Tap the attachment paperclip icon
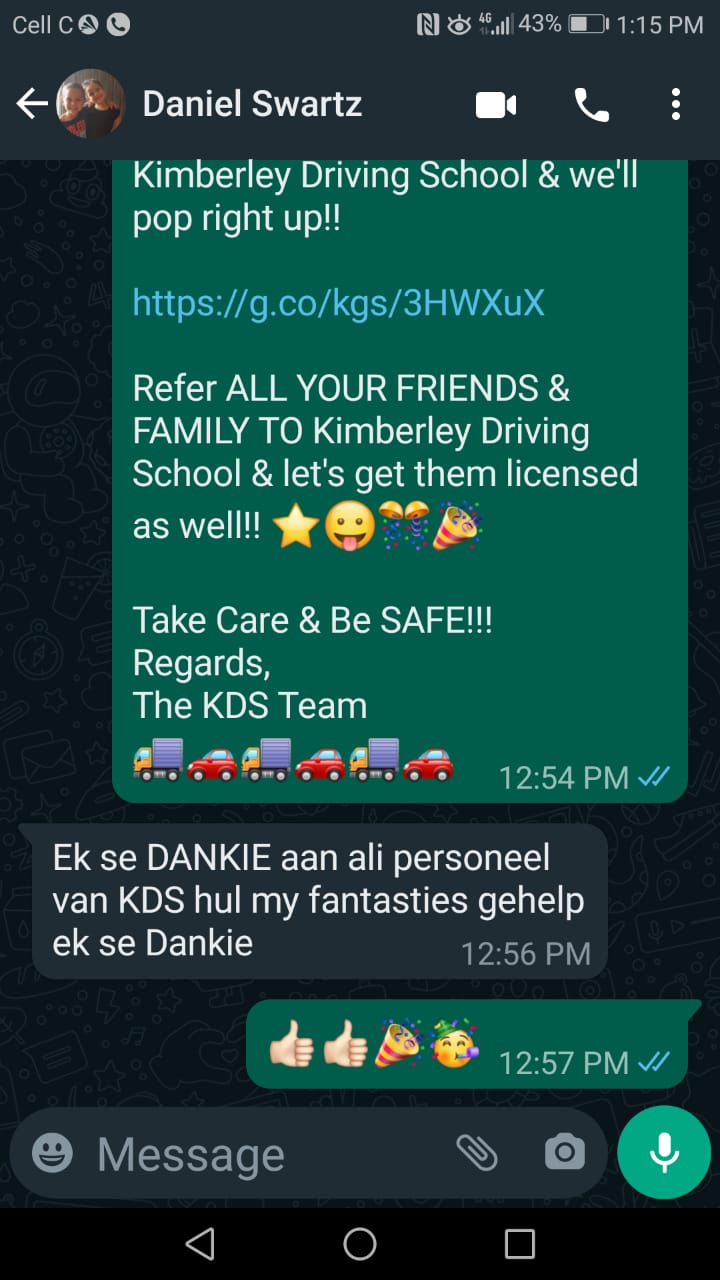 point(477,1153)
